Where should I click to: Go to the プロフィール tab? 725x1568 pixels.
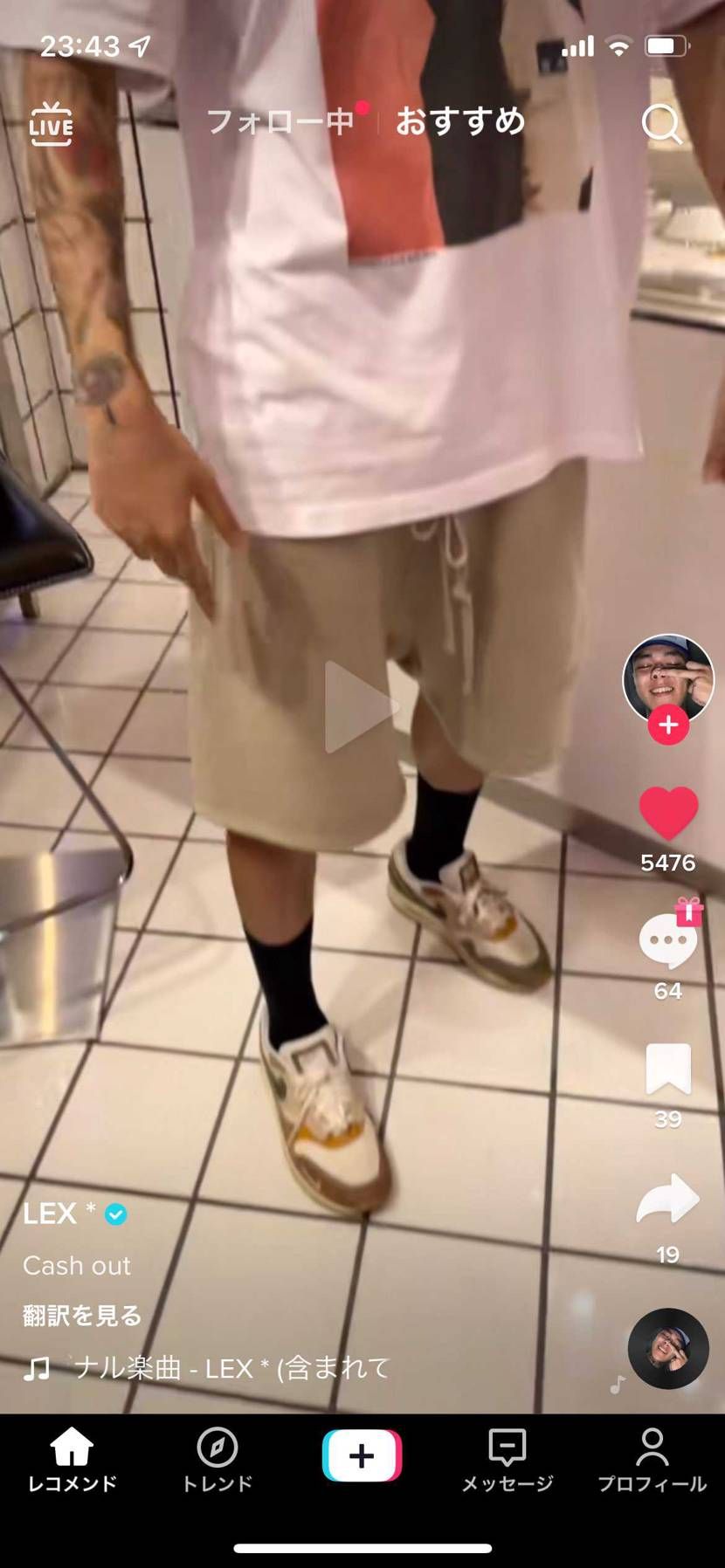coord(652,1460)
